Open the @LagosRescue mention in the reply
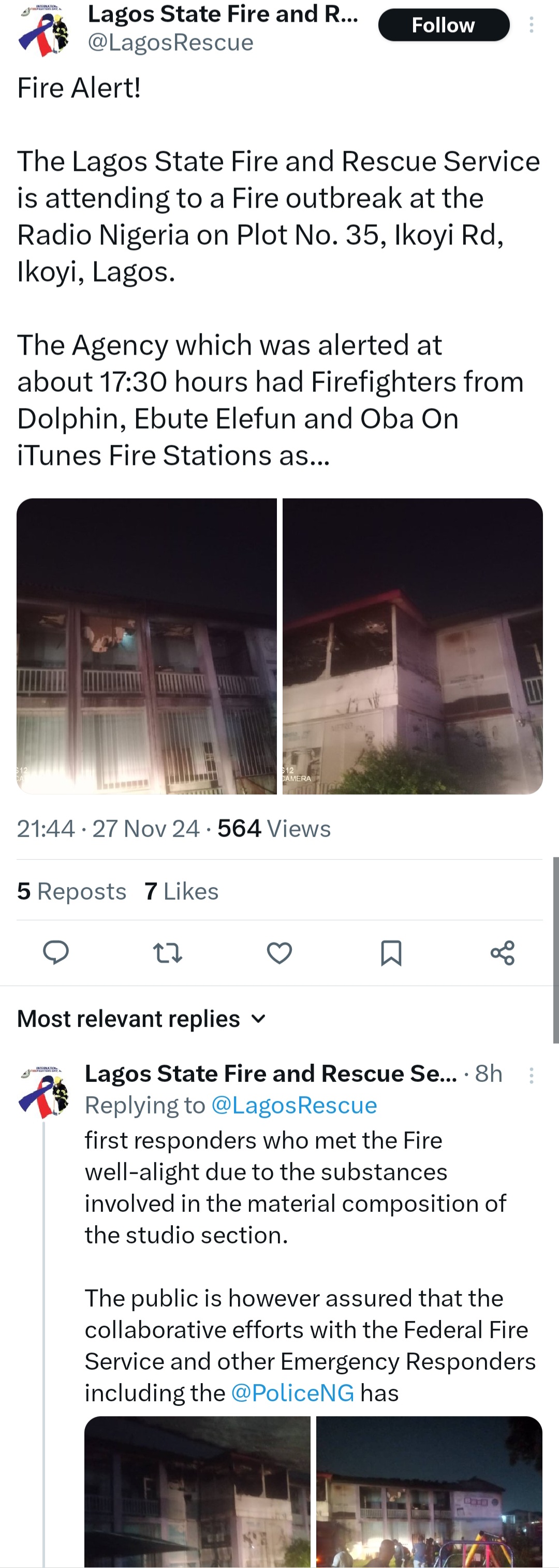The image size is (559, 1568). tap(293, 1105)
